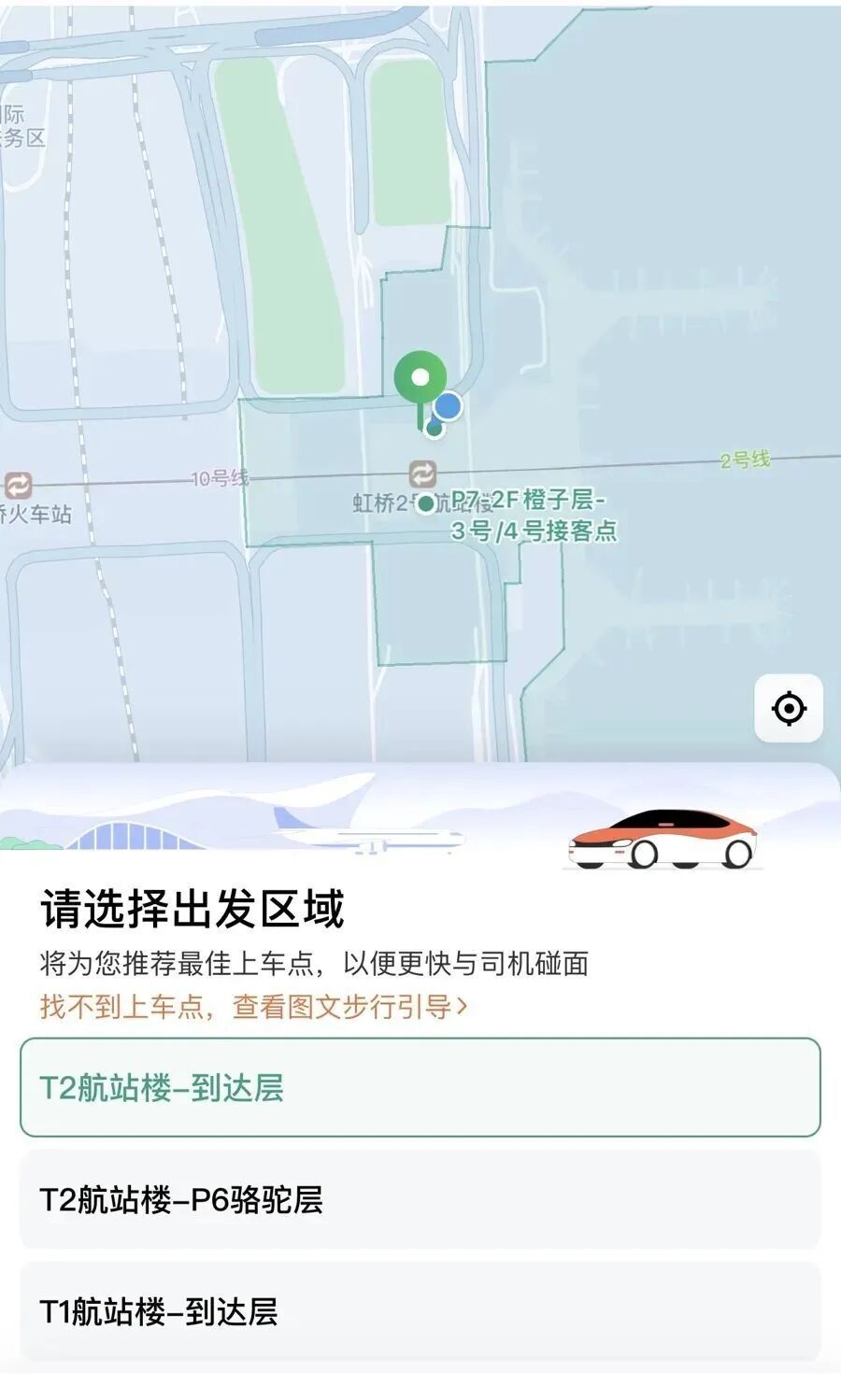Choose T2航站楼–P6骆驼层 option

point(420,1199)
